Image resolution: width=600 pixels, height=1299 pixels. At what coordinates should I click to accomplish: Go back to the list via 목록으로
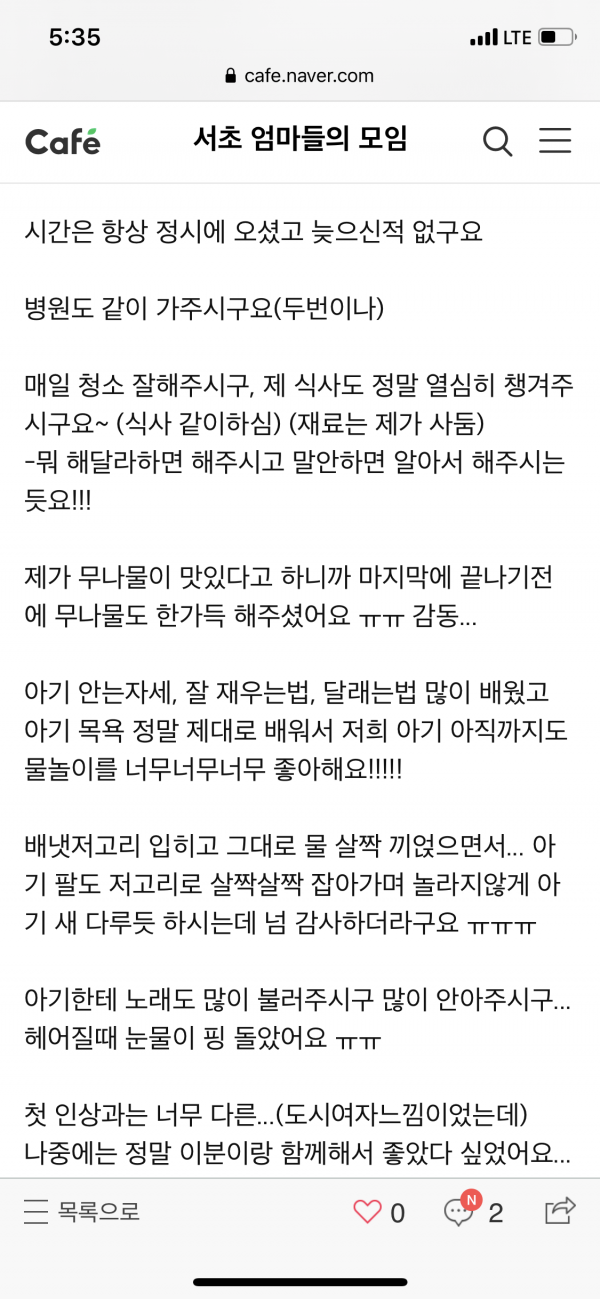(x=82, y=1212)
